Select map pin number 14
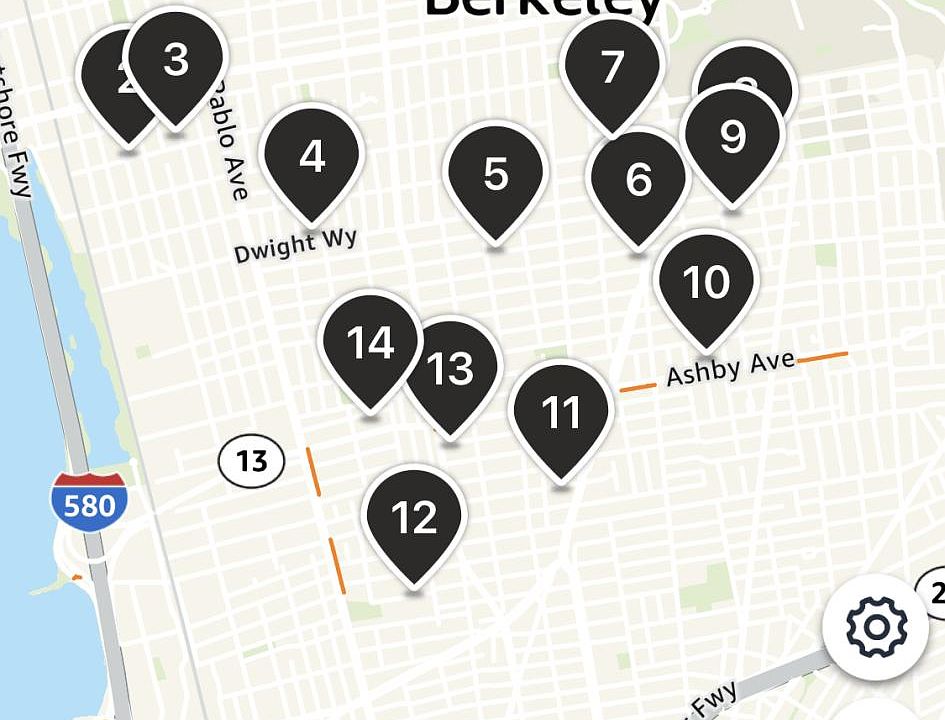Image resolution: width=945 pixels, height=720 pixels. point(369,343)
